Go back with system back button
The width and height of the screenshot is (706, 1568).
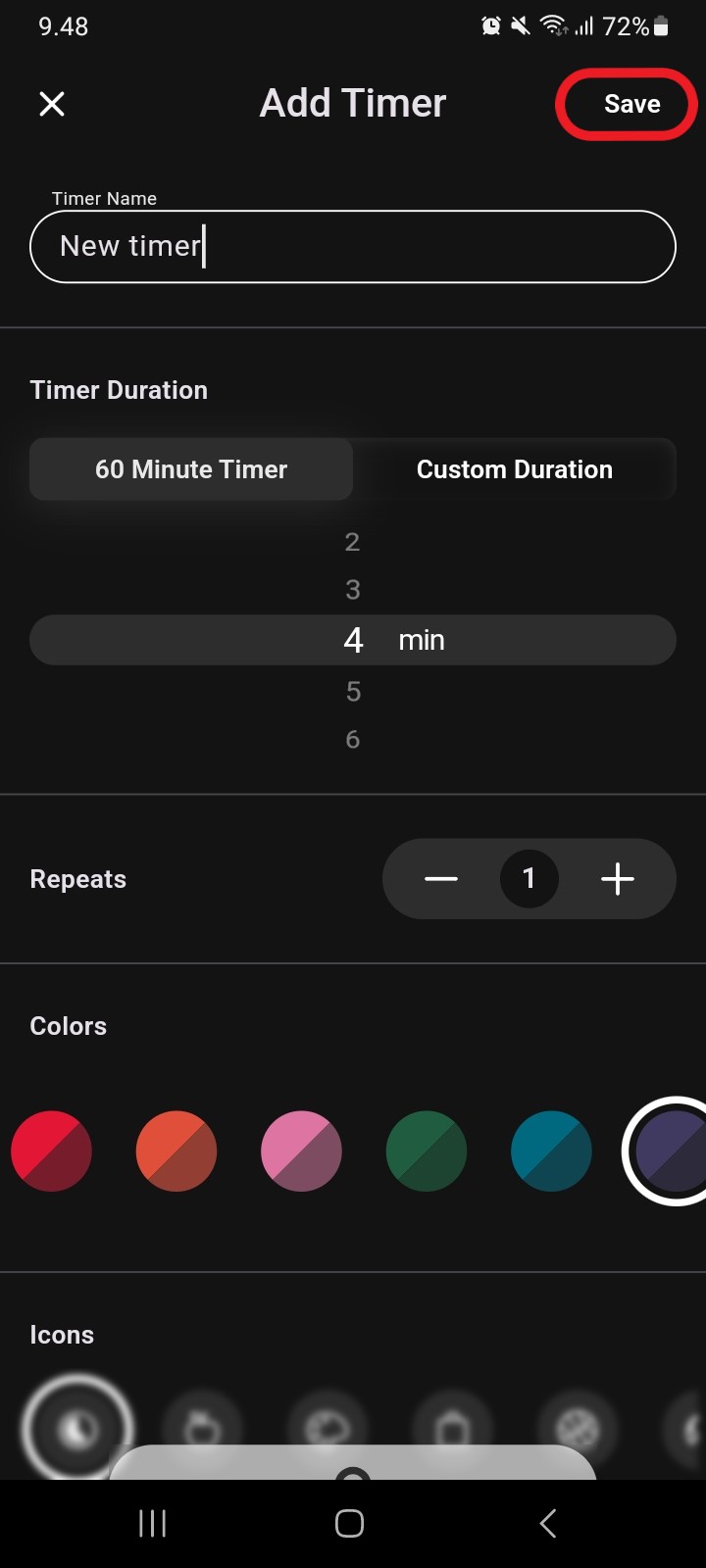(x=548, y=1524)
